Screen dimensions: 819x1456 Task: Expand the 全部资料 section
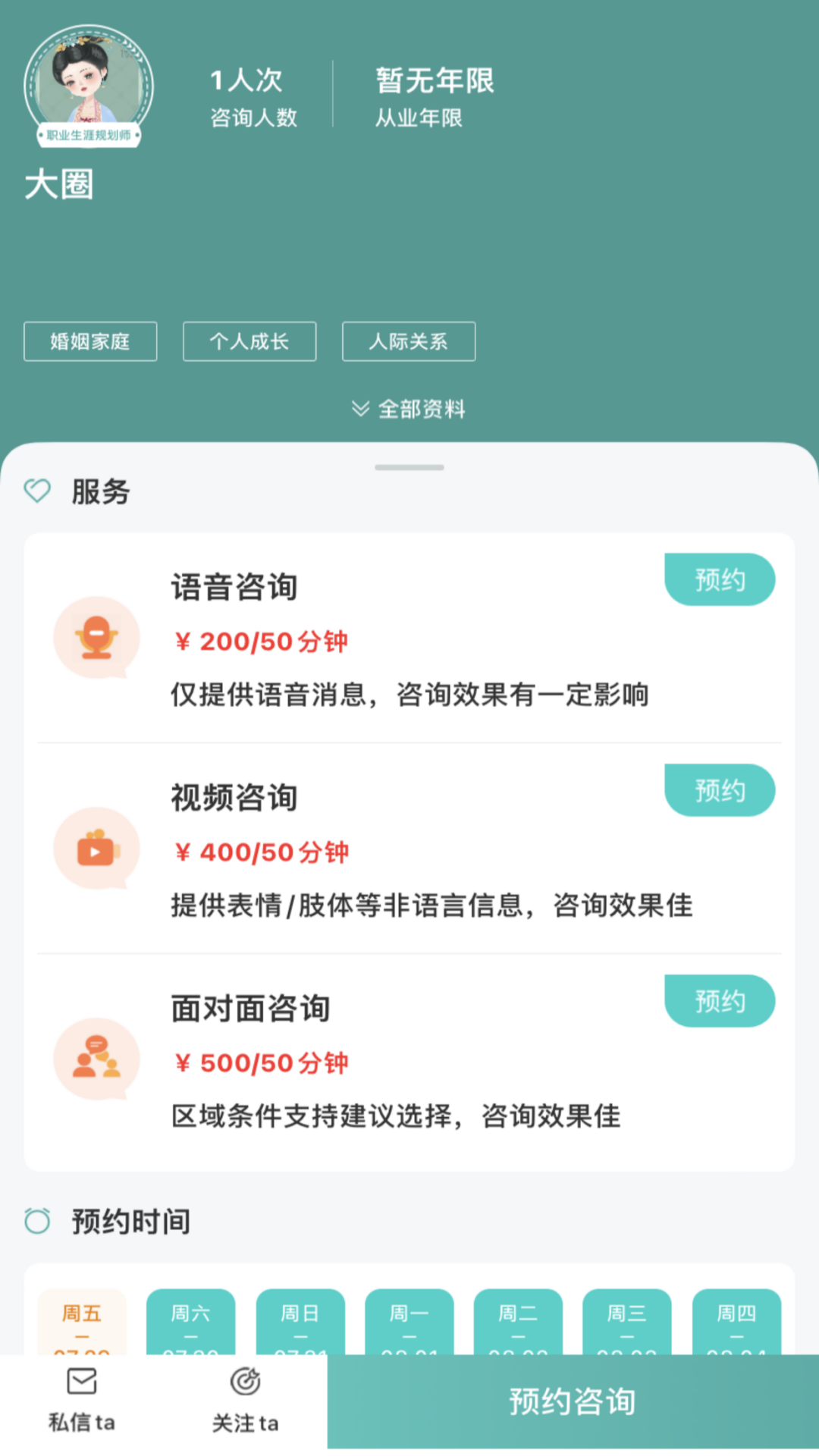tap(409, 409)
